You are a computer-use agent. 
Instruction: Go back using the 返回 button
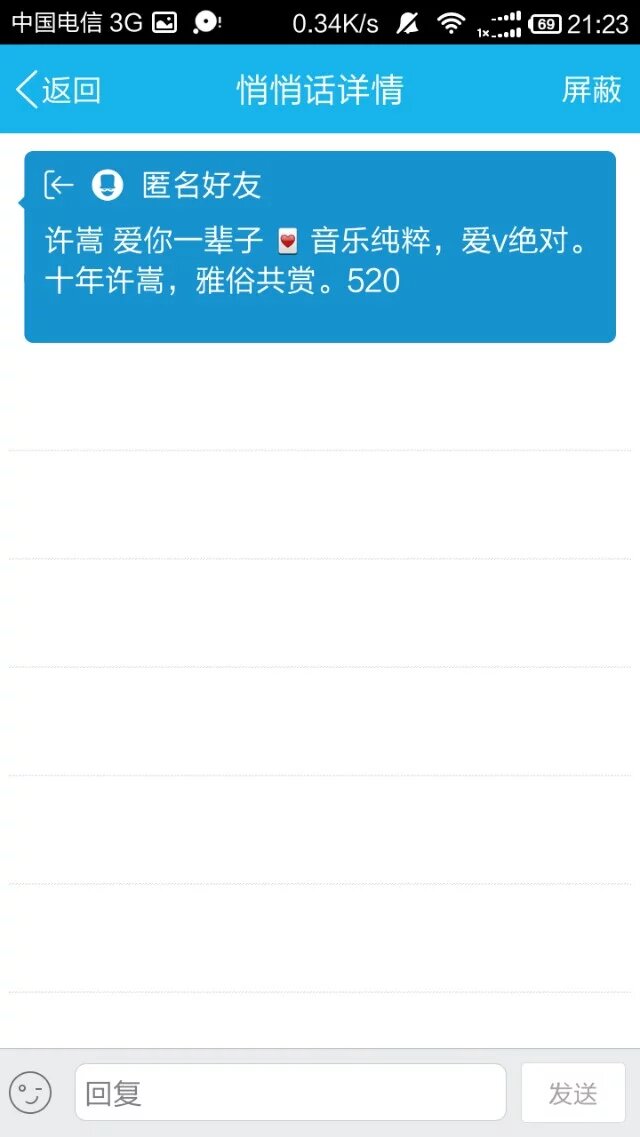pyautogui.click(x=58, y=90)
